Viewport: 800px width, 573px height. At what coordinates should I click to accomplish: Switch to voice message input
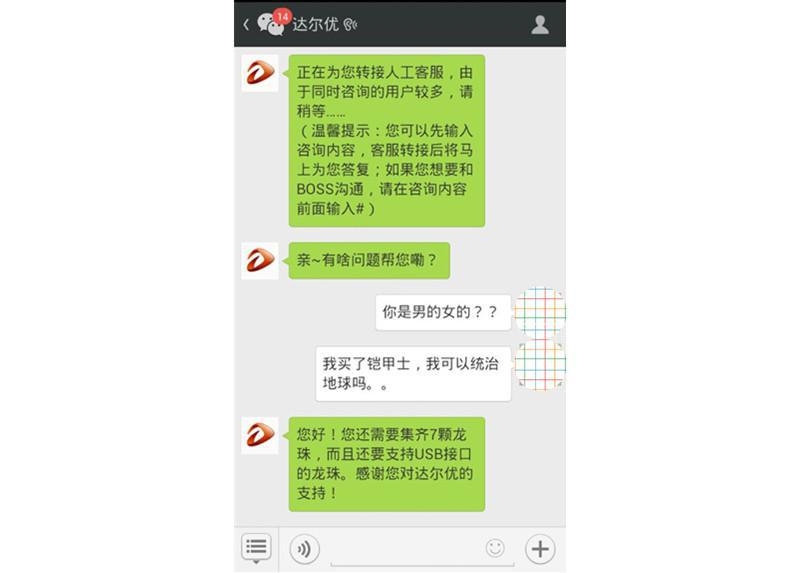point(305,548)
